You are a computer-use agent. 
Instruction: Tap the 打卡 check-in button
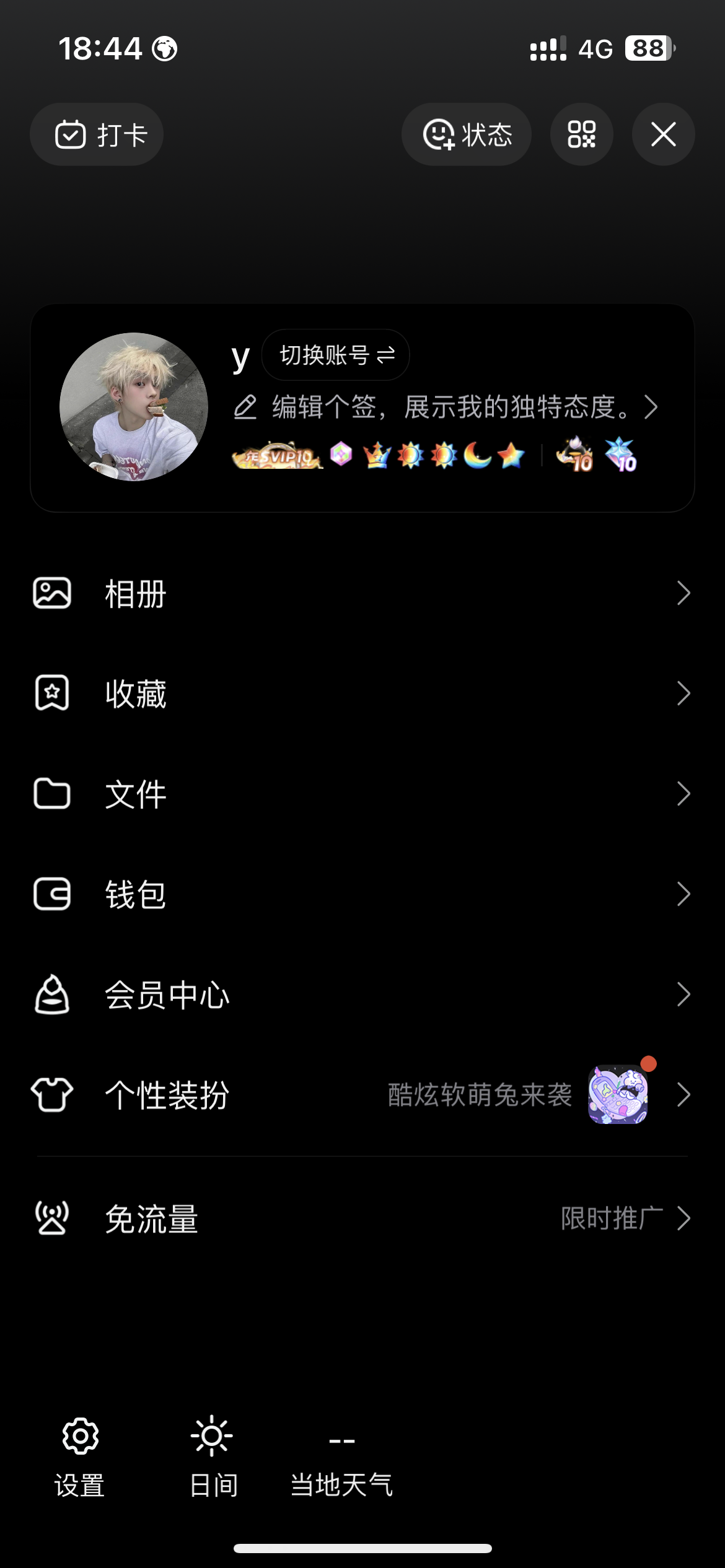97,134
